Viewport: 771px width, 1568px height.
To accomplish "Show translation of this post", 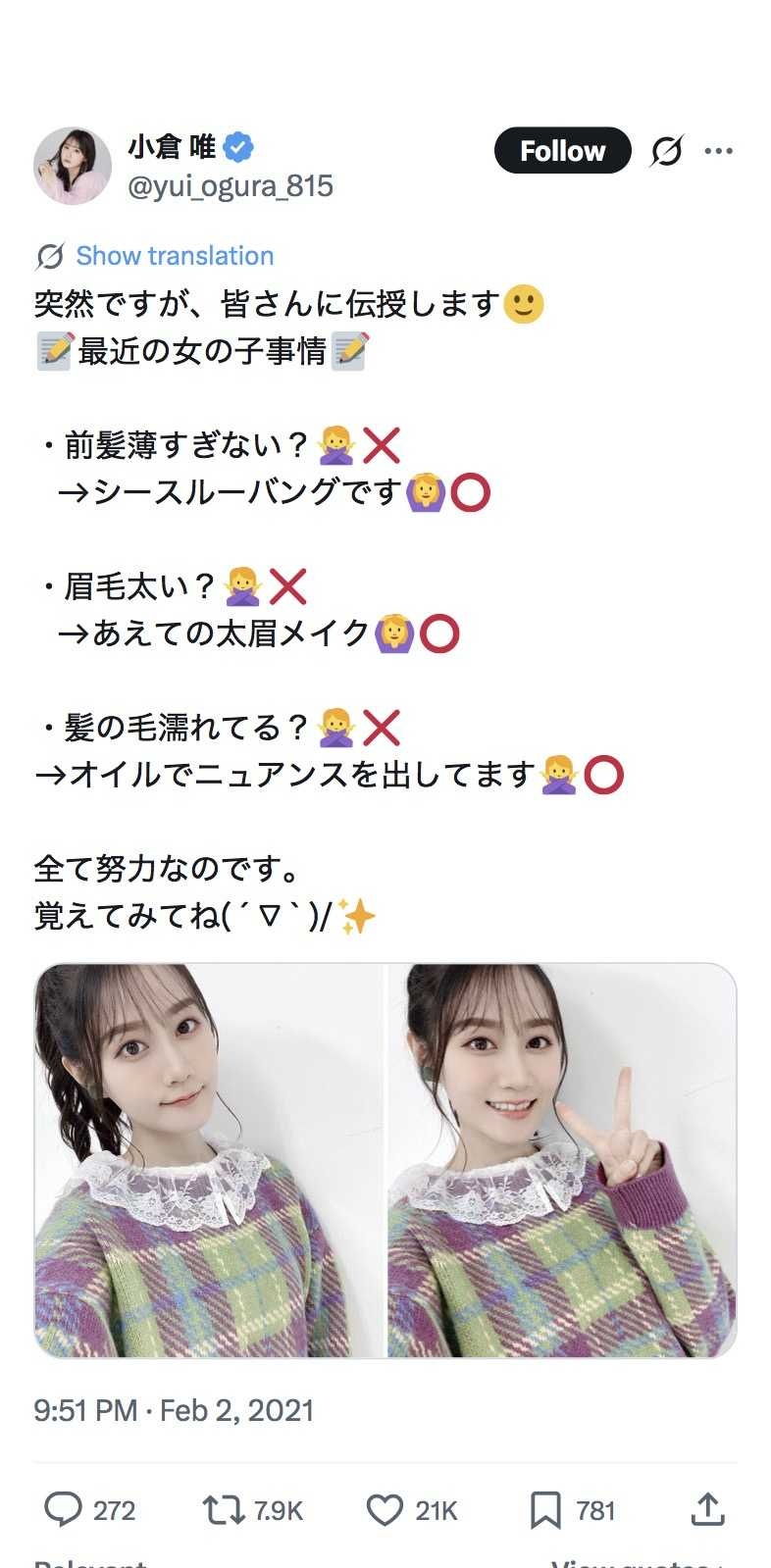I will point(174,256).
